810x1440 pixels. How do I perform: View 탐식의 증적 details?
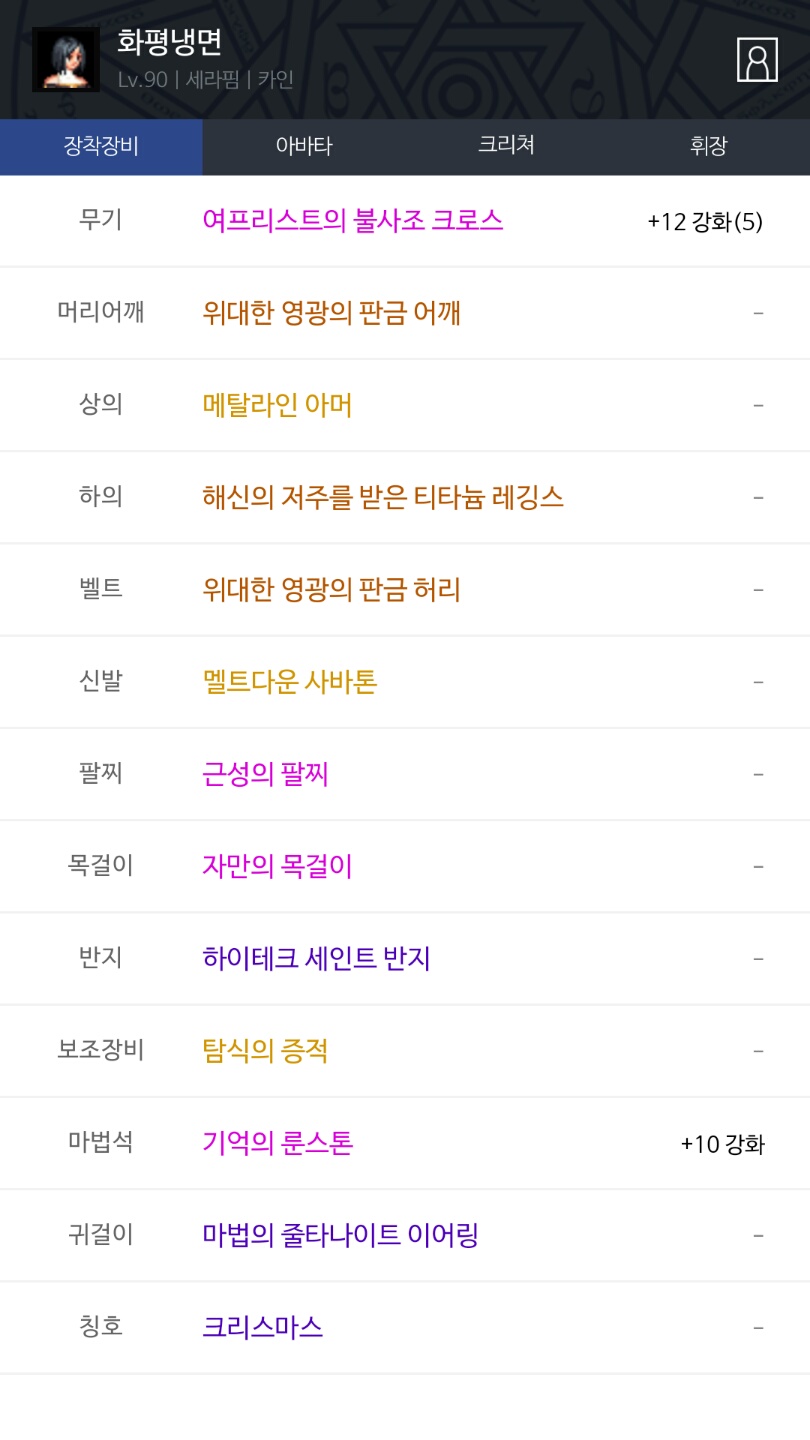click(265, 1051)
